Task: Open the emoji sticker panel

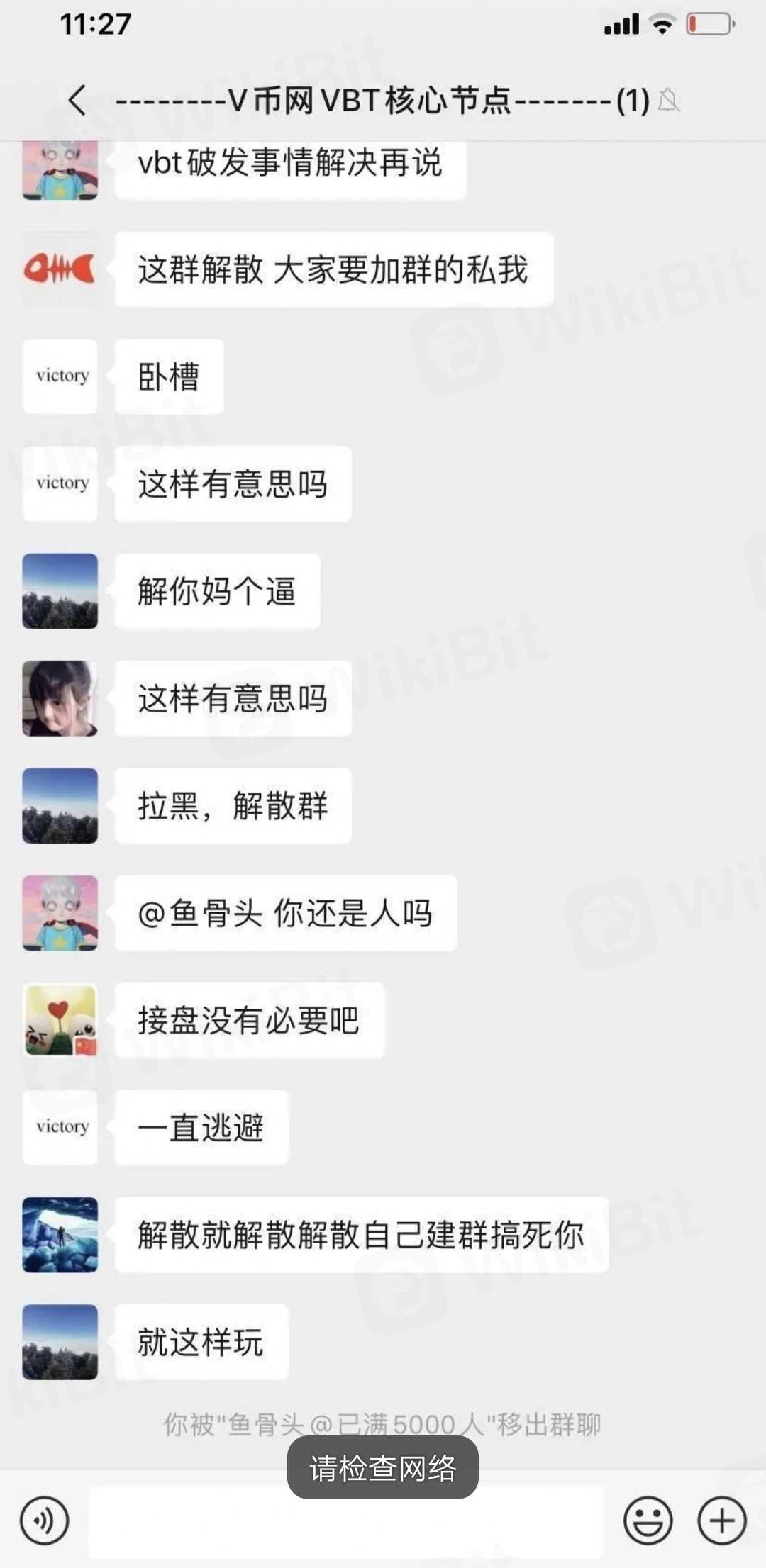Action: [647, 1521]
